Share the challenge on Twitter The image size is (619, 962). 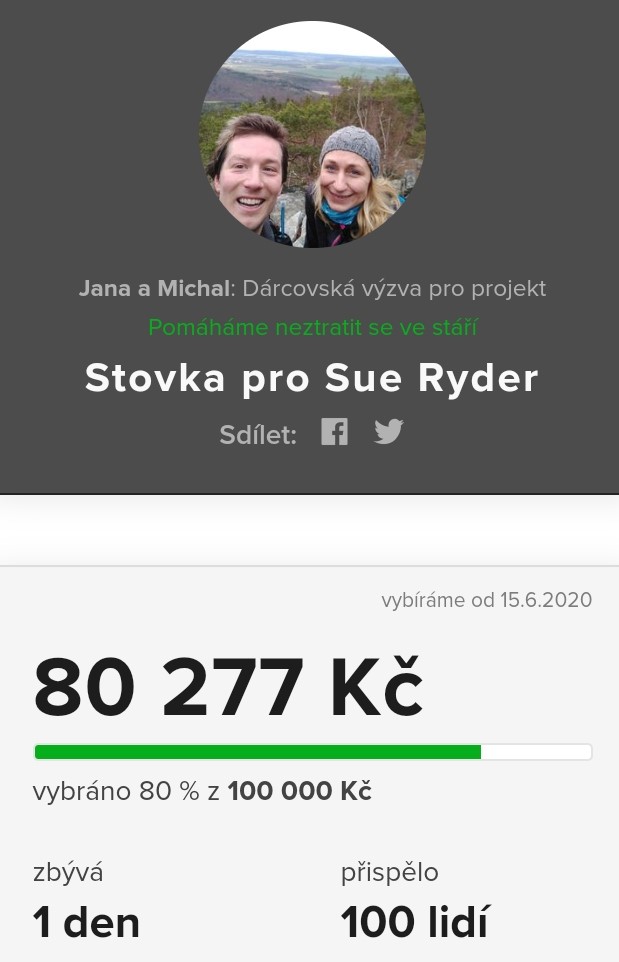tap(388, 432)
